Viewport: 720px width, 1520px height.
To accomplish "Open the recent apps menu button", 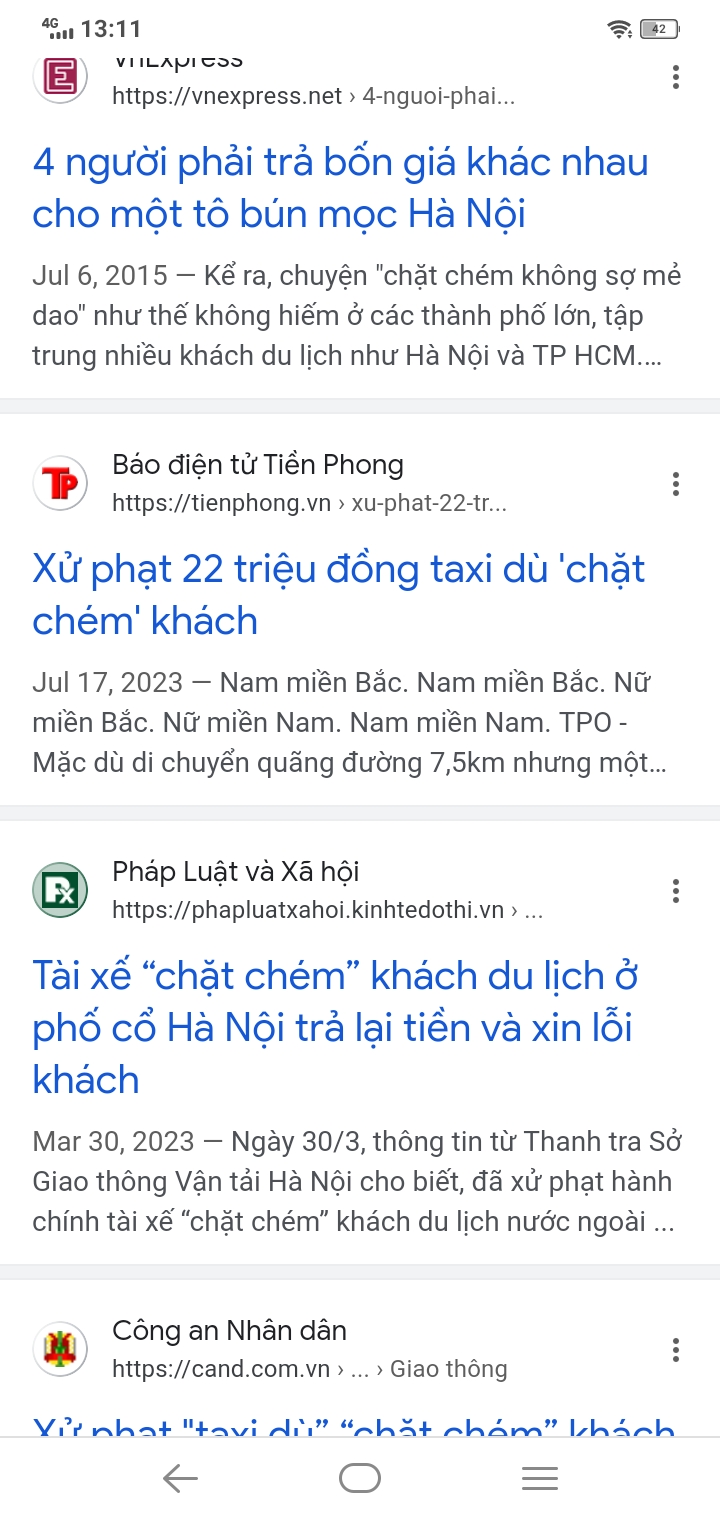I will coord(540,1479).
